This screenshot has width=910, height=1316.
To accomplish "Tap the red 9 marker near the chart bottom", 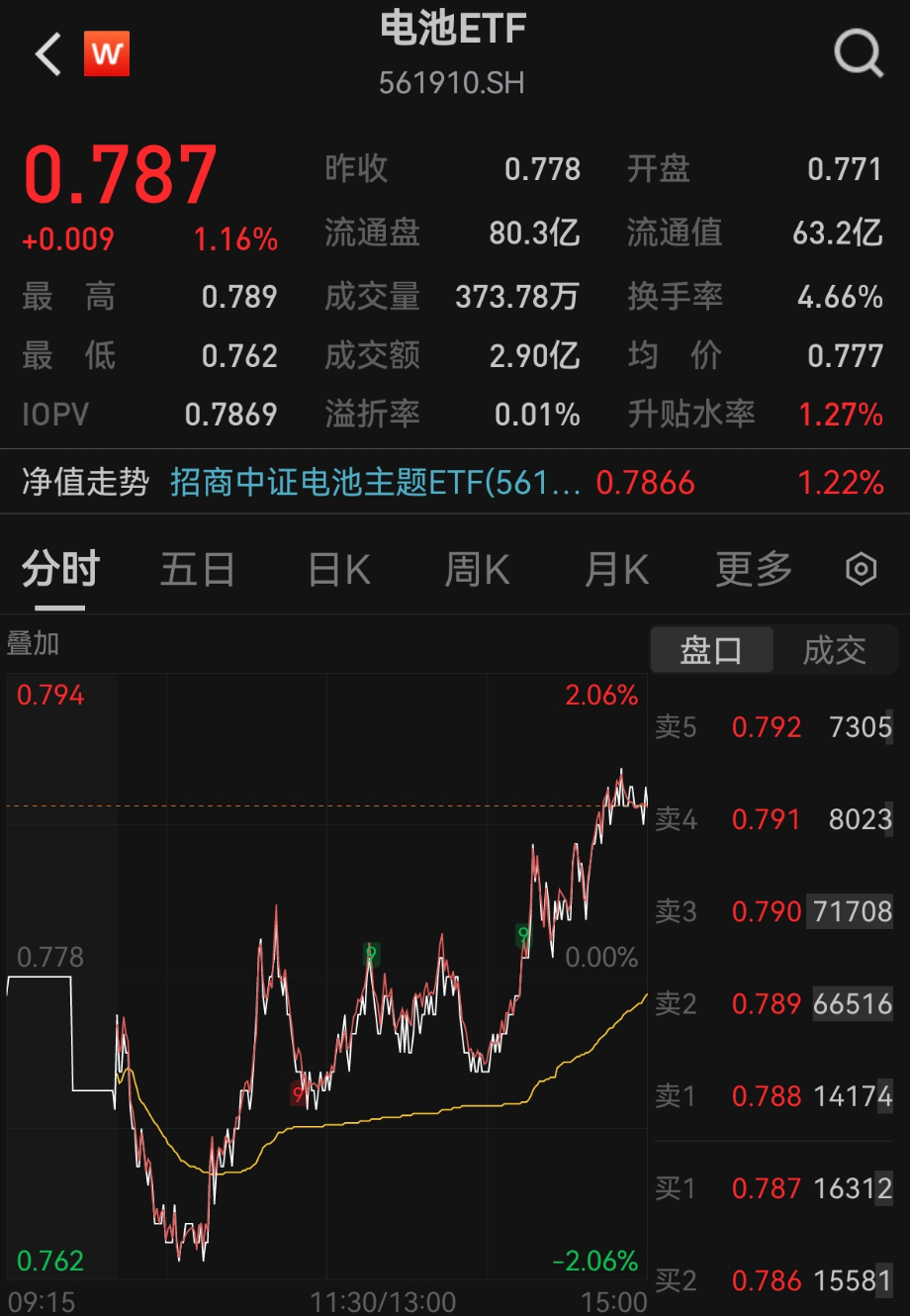I will (296, 1094).
